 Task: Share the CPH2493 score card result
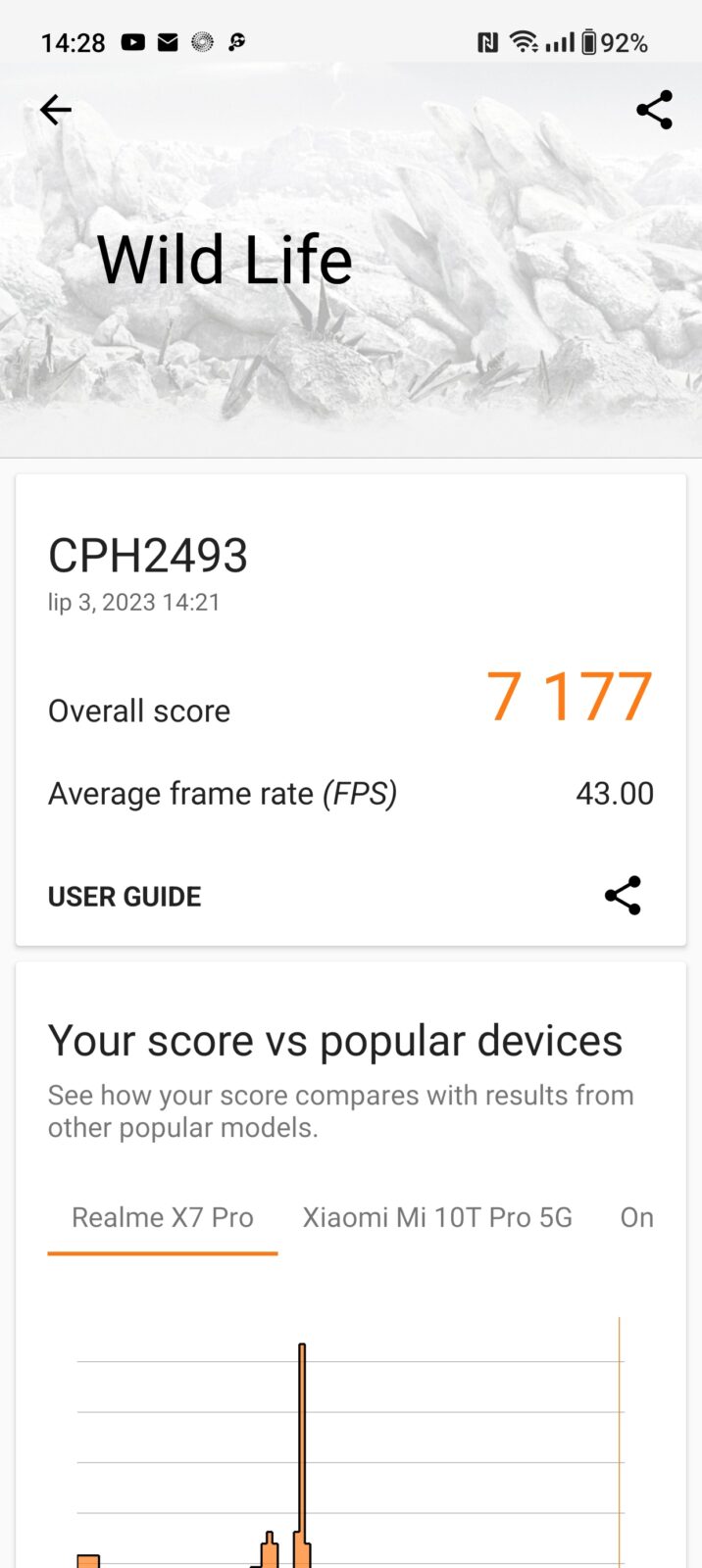[x=623, y=896]
